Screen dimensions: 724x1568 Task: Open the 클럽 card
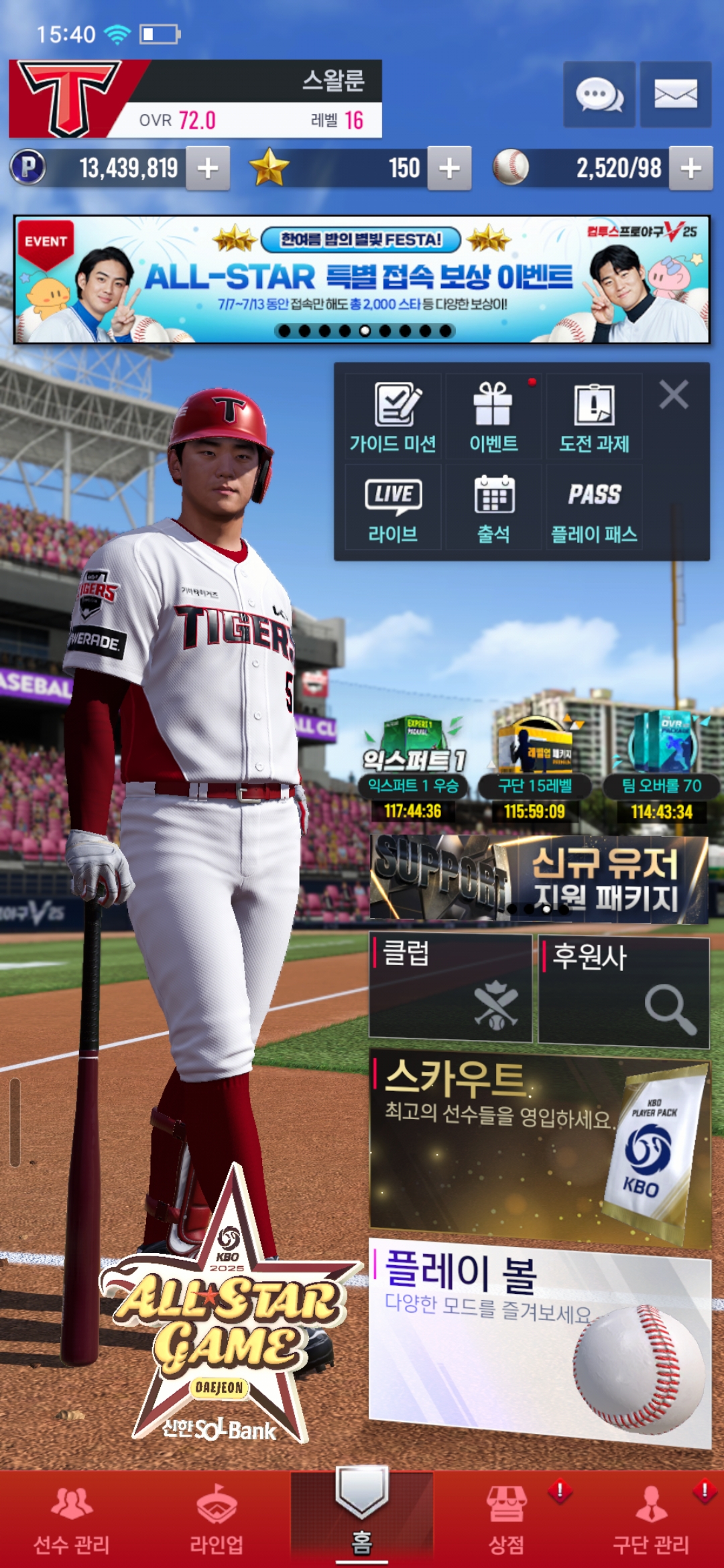pos(450,988)
